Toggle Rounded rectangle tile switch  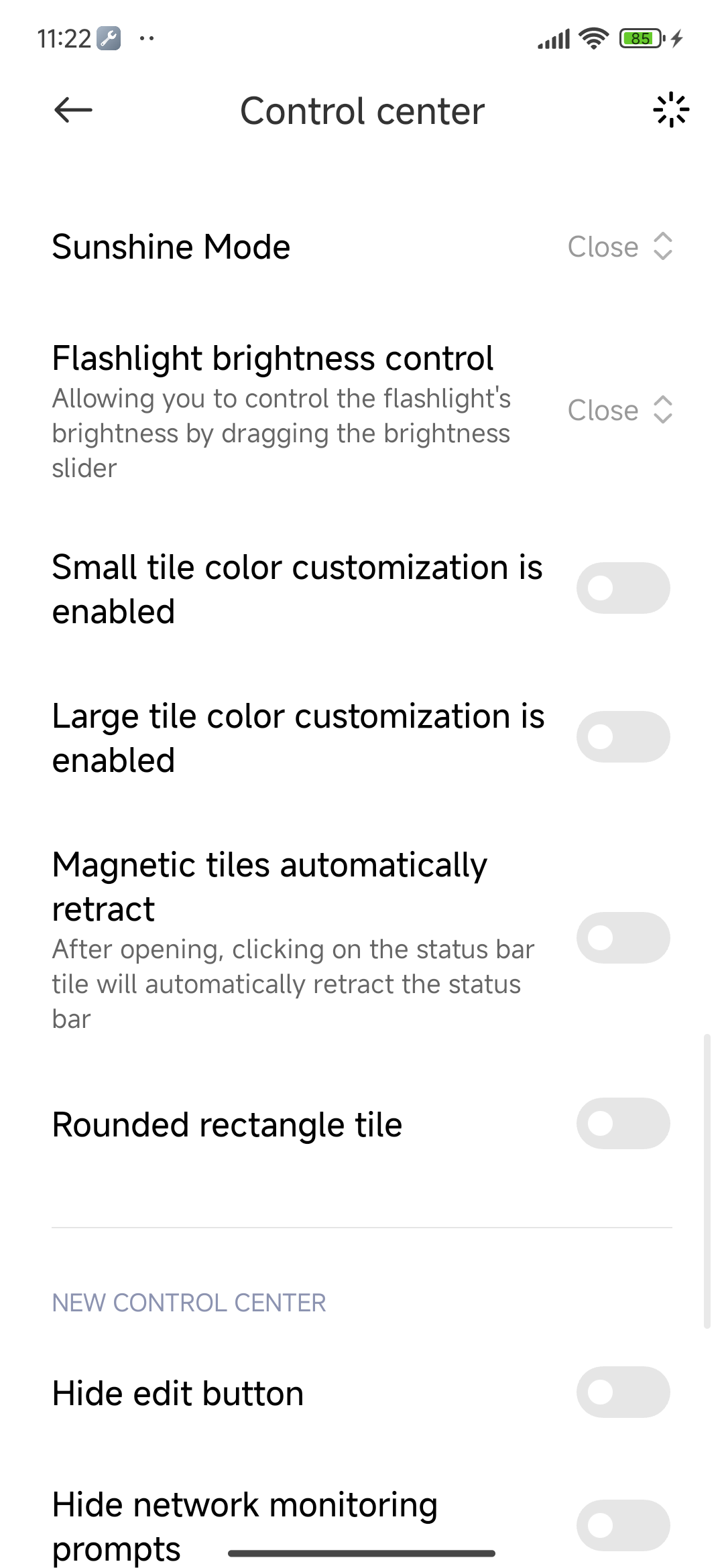point(623,1124)
